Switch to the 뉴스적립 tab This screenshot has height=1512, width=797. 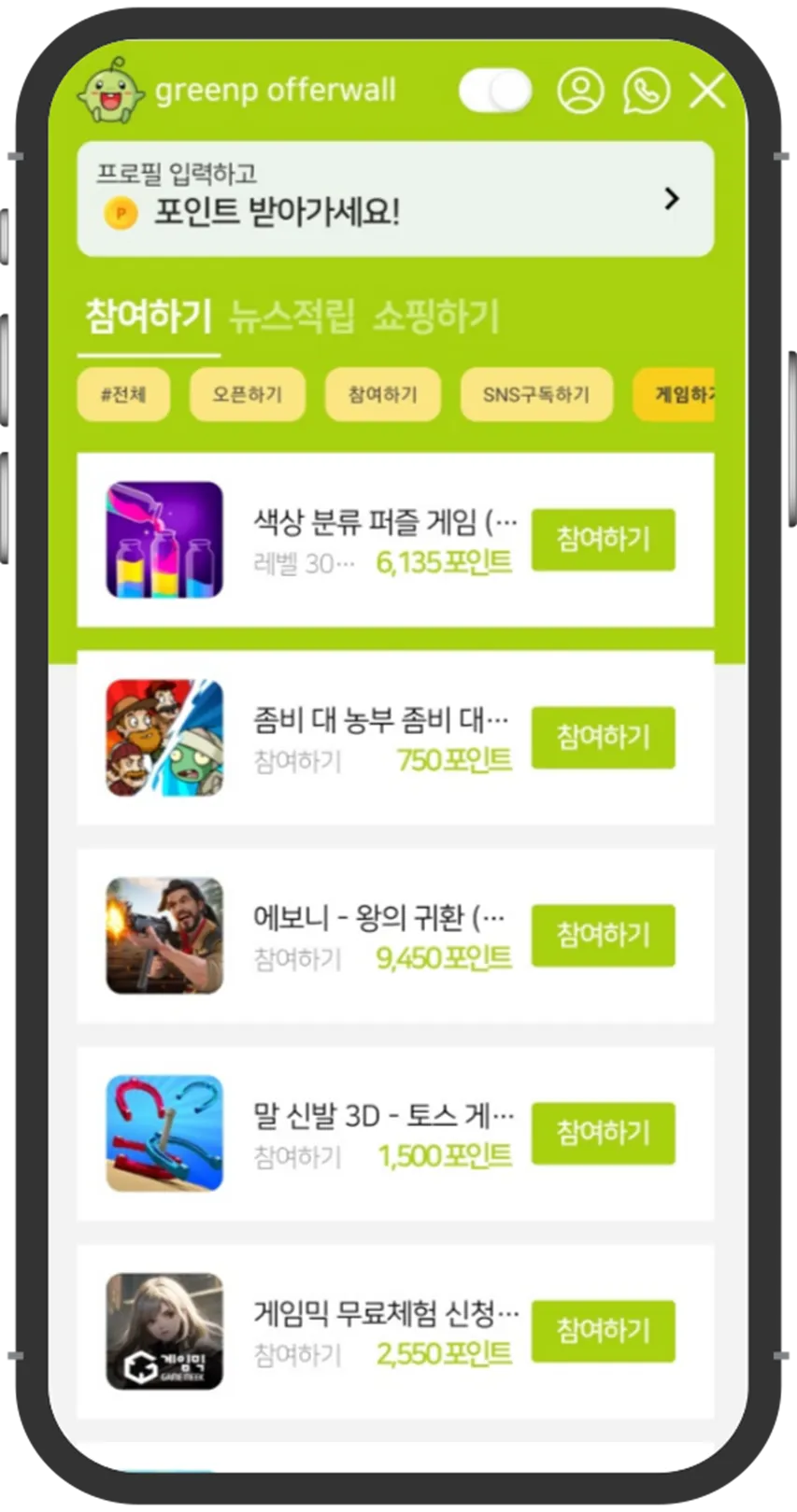click(292, 317)
